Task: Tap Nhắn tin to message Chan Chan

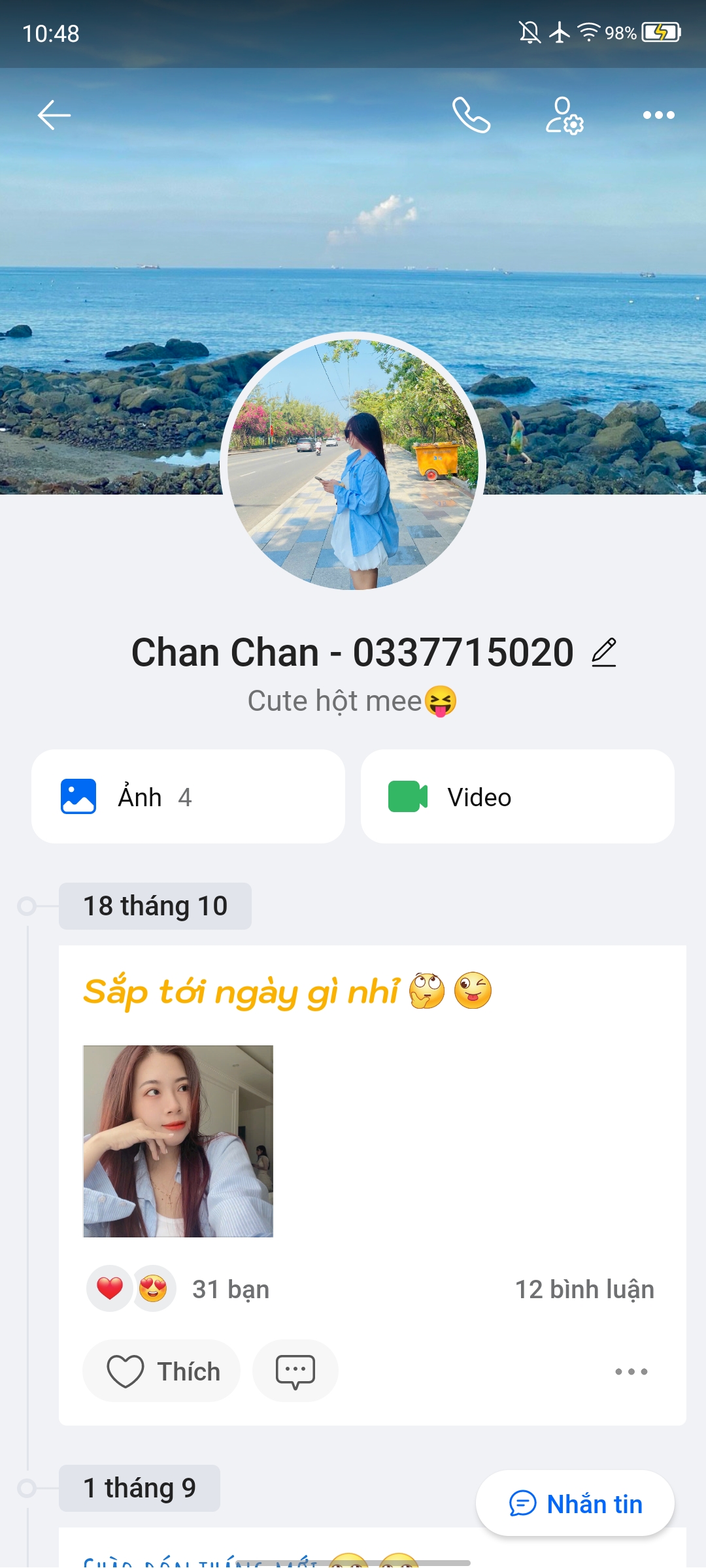Action: (x=574, y=1504)
